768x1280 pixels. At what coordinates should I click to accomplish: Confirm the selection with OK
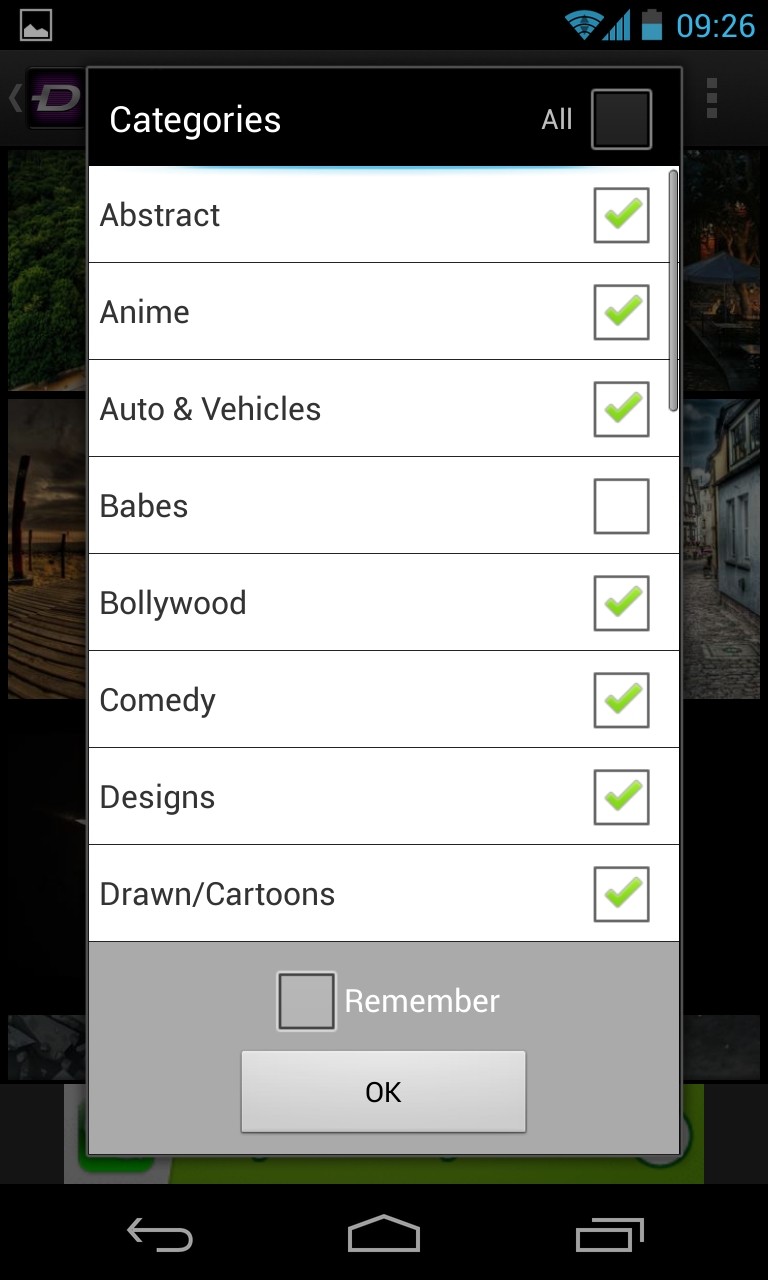point(383,1092)
